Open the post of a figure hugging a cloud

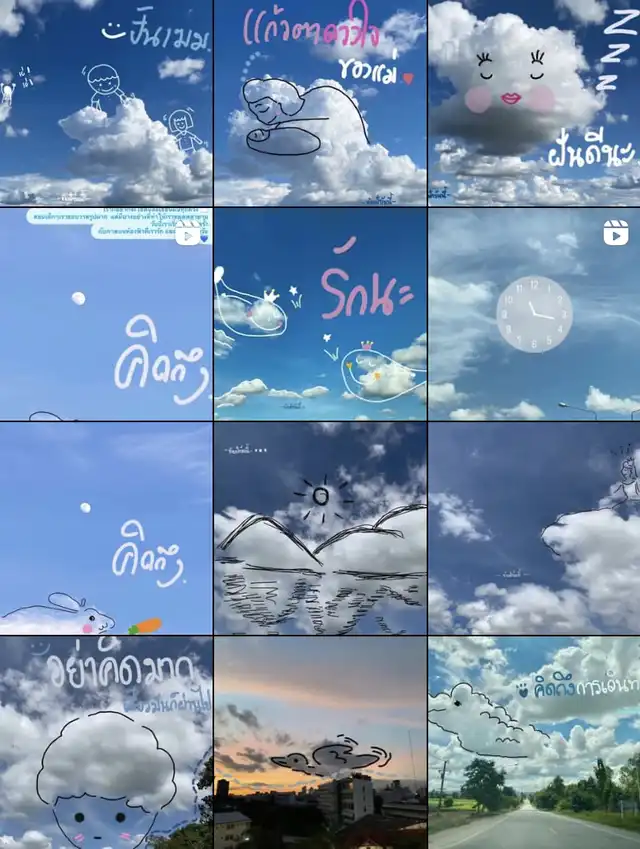(320, 102)
